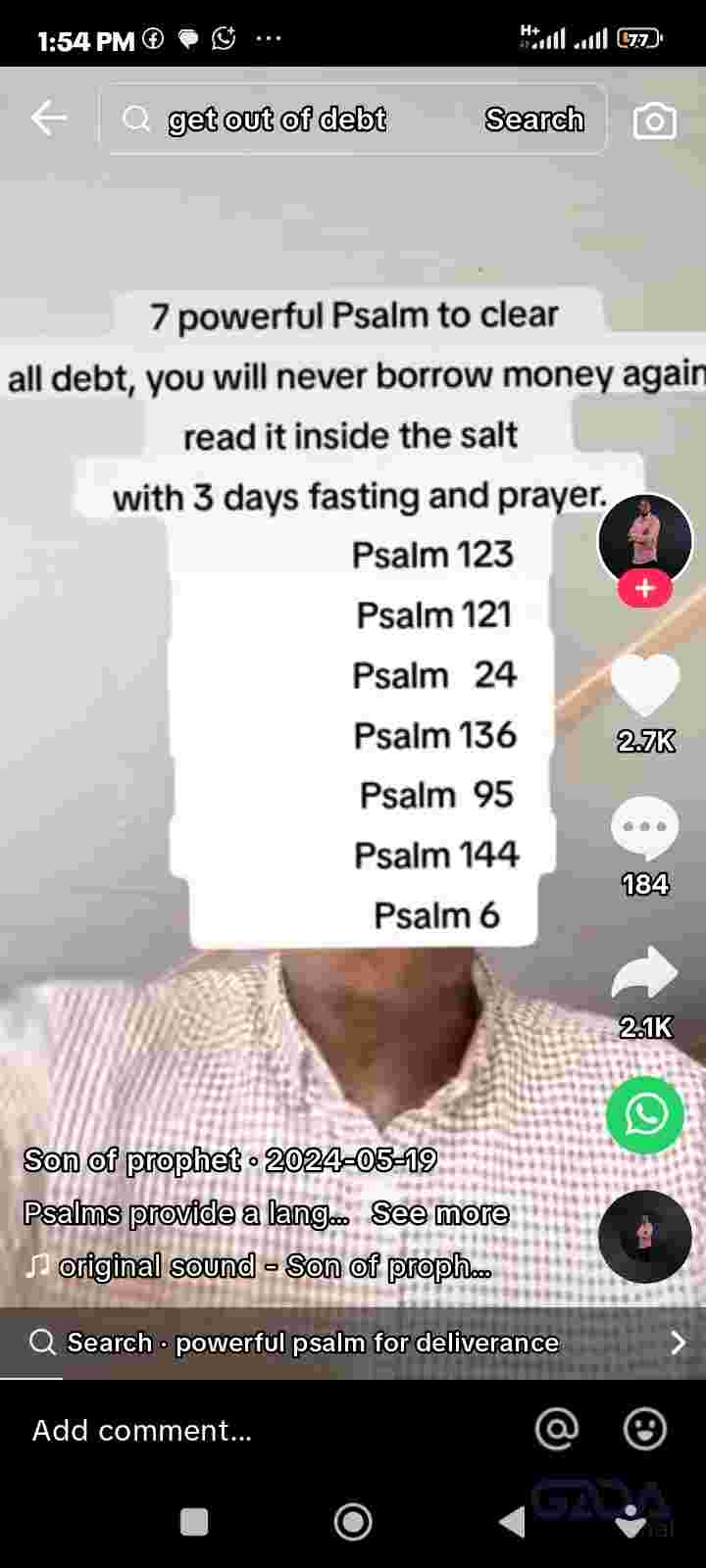Image resolution: width=706 pixels, height=1568 pixels.
Task: Open recent apps with the square button
Action: tap(194, 1522)
